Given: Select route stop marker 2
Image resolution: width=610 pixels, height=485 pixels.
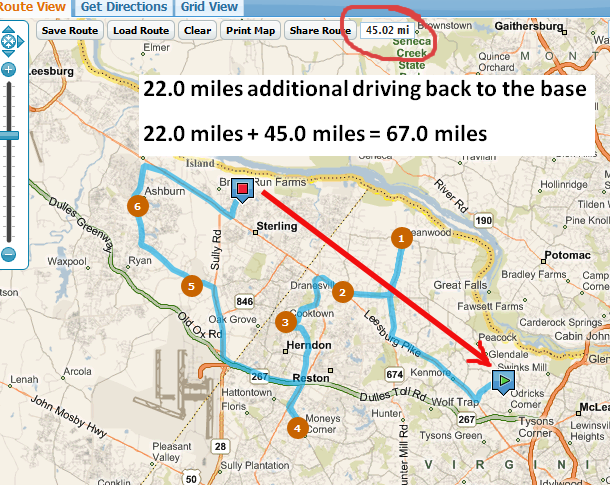Looking at the screenshot, I should [x=342, y=292].
